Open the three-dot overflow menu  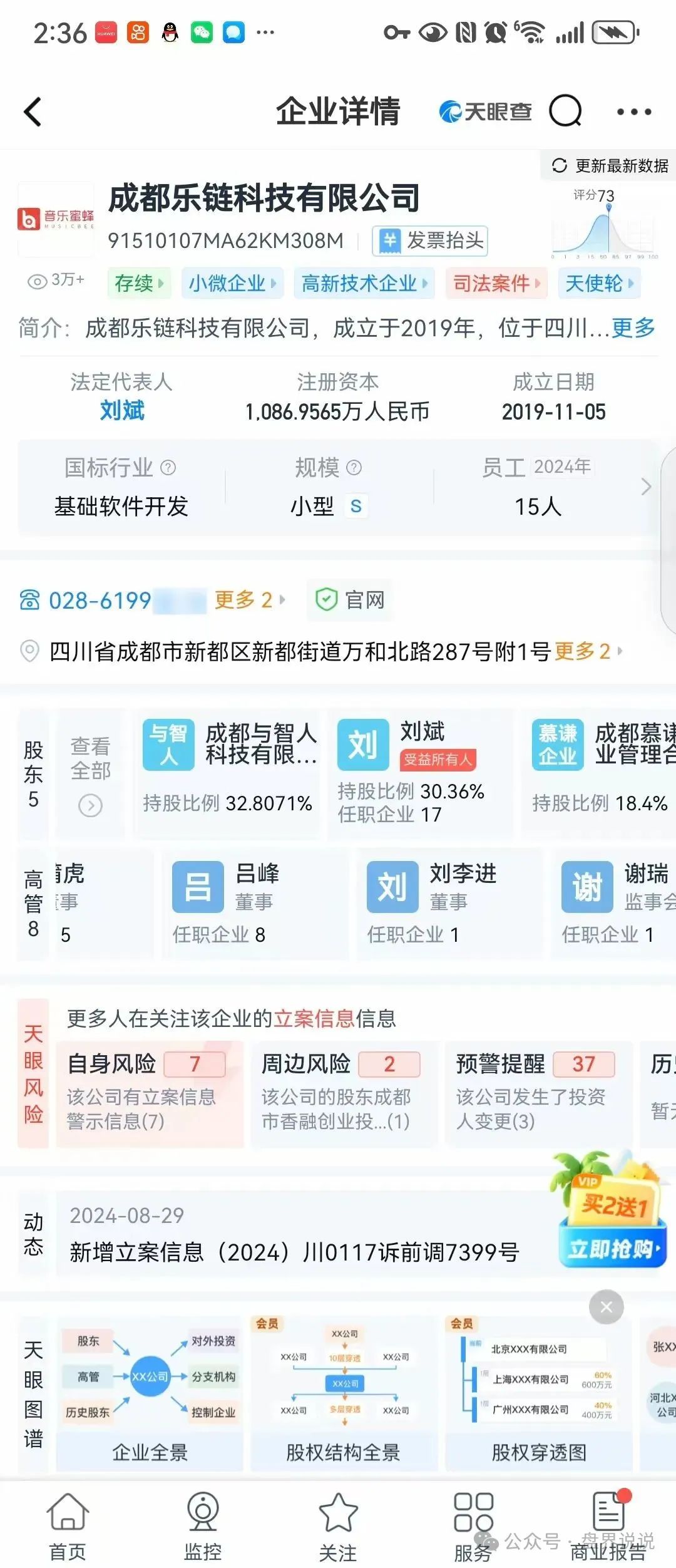tap(633, 112)
